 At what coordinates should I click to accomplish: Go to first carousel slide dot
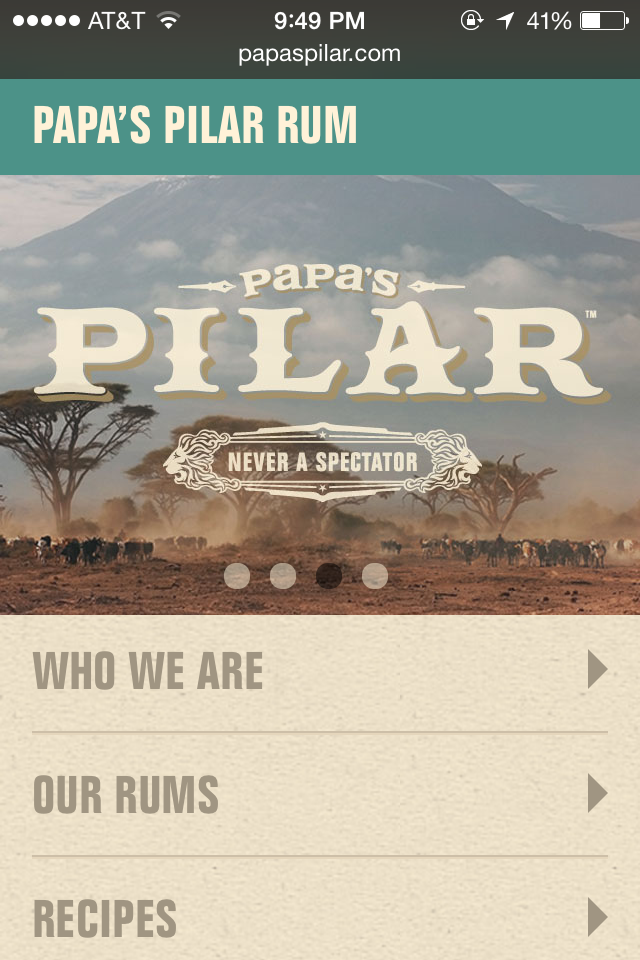click(x=237, y=576)
